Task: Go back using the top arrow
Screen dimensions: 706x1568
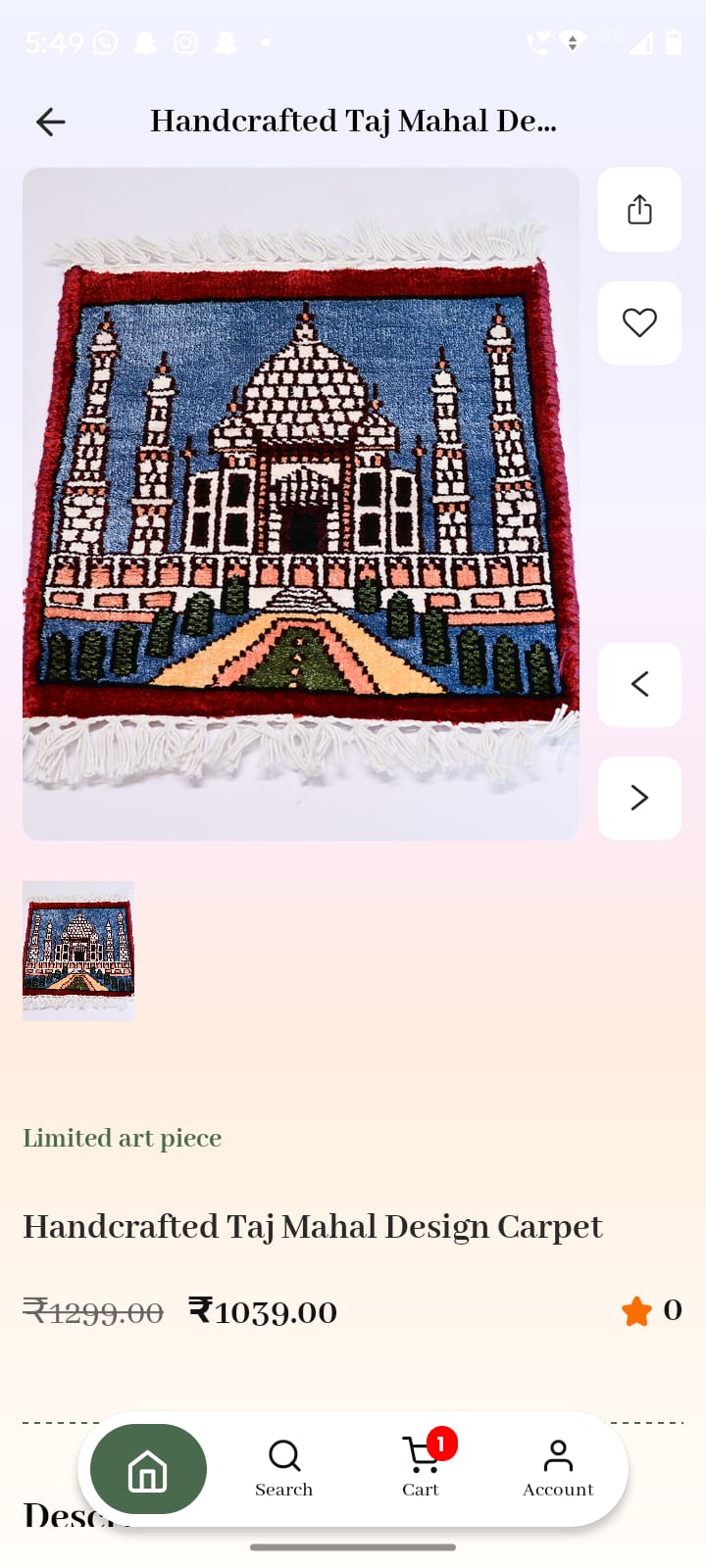Action: tap(50, 122)
